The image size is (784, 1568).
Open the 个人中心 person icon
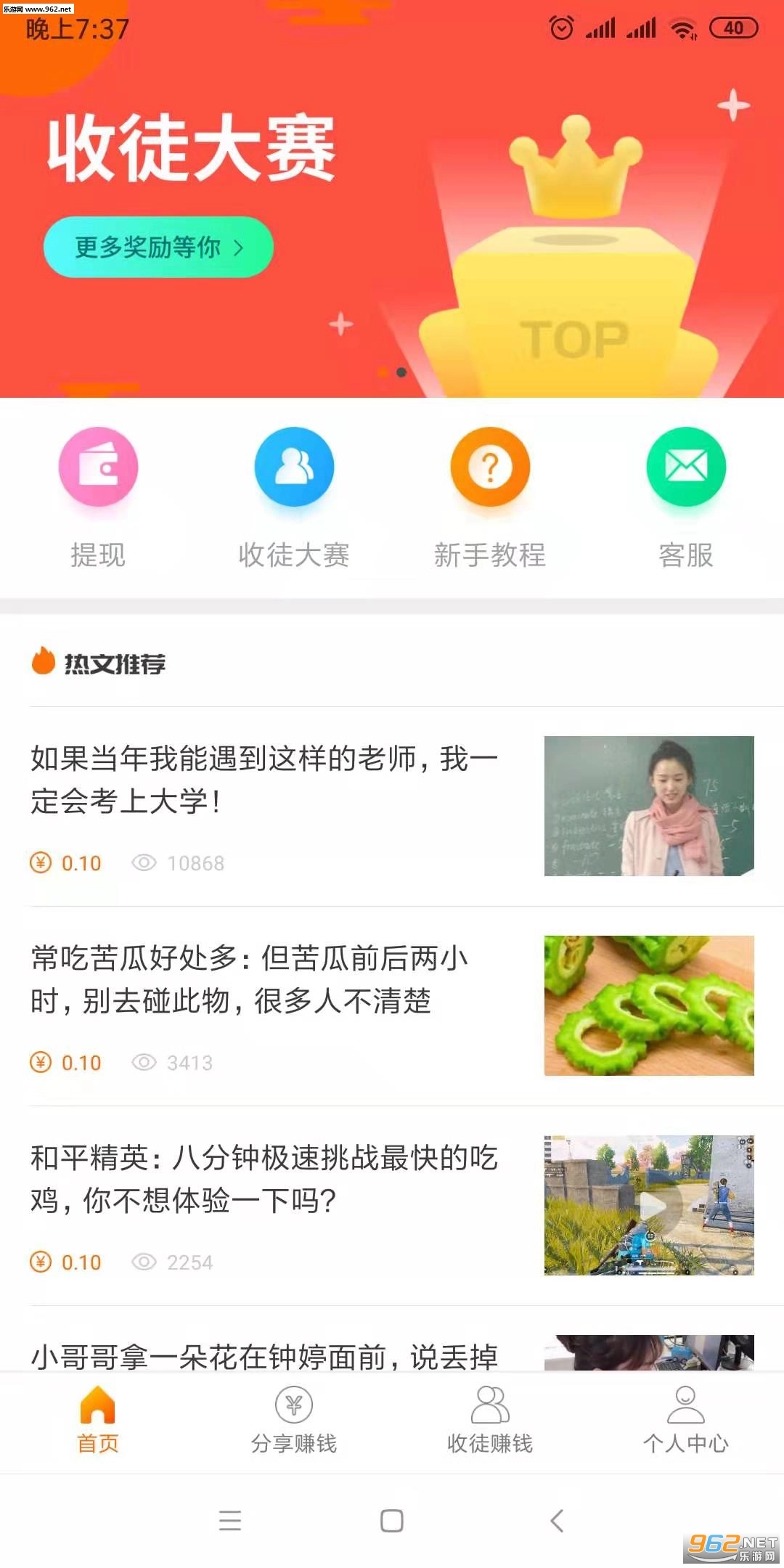[686, 1401]
